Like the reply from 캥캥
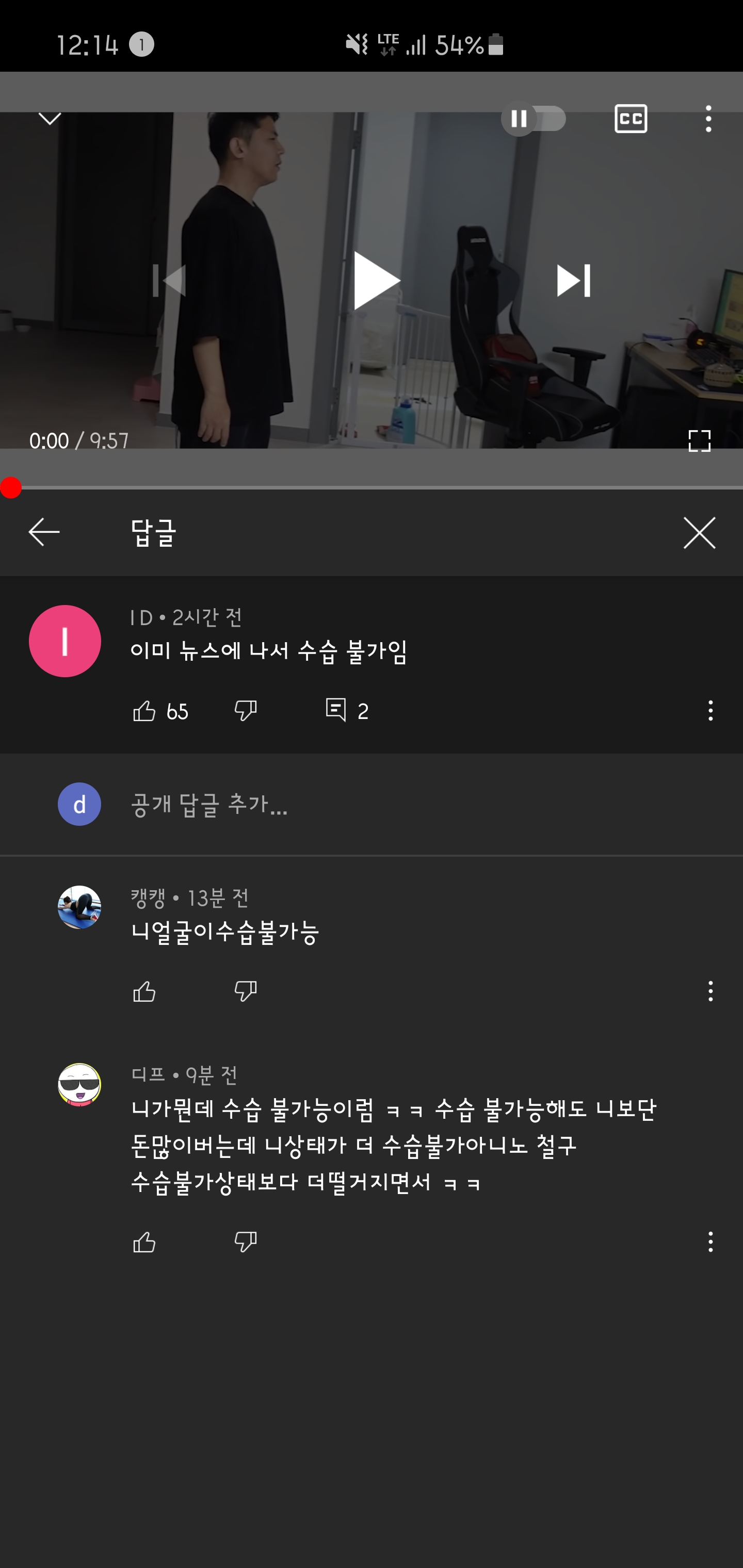Screen dimensions: 743x1568 [x=144, y=991]
